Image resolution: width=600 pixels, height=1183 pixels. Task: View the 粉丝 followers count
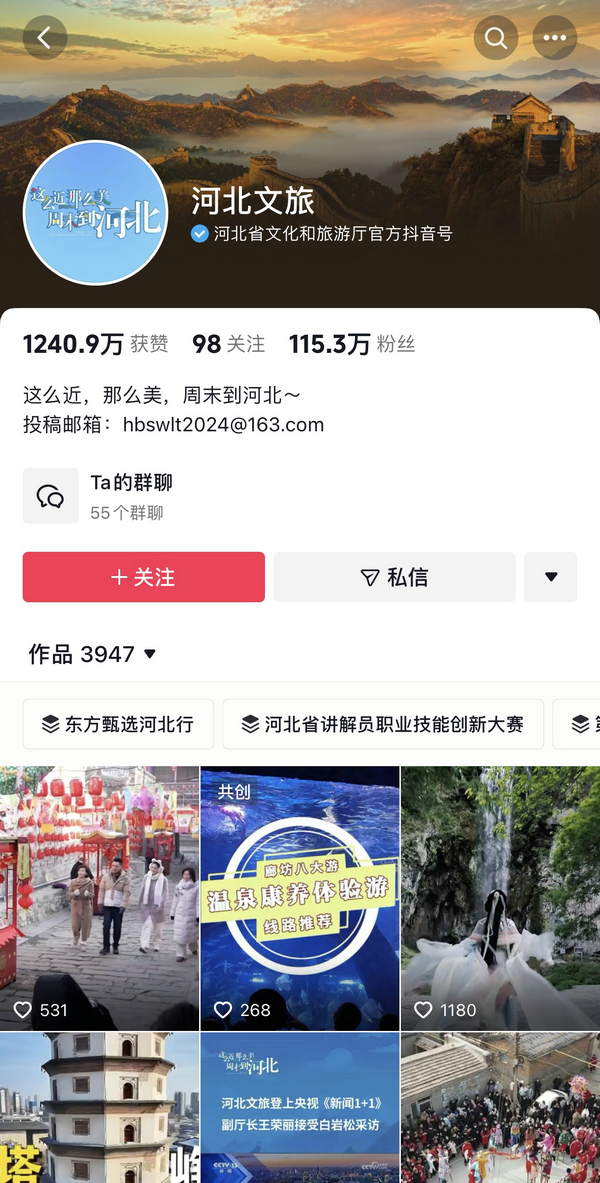click(x=352, y=344)
